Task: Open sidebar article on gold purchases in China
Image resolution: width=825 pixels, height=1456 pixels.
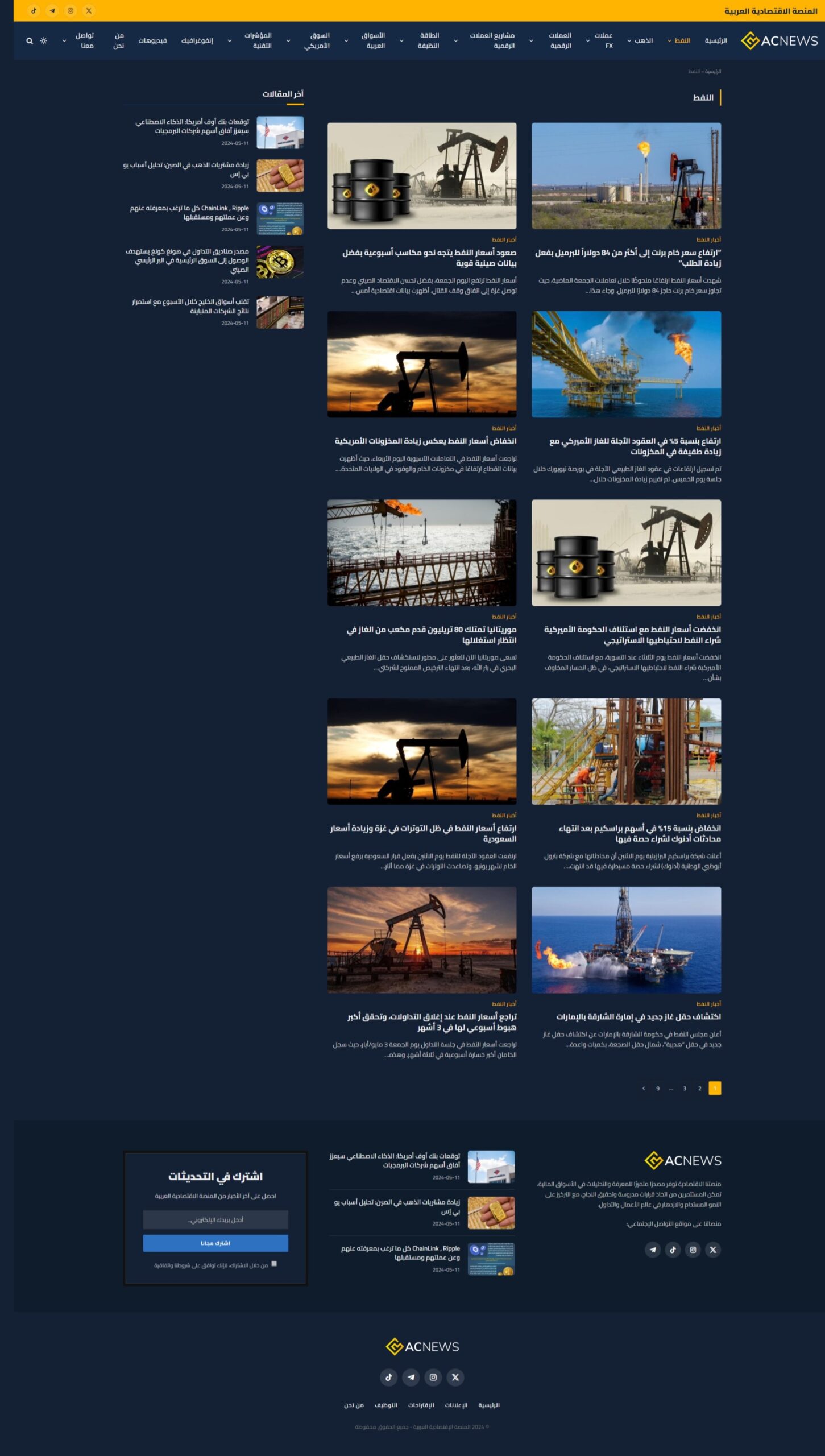Action: click(x=186, y=169)
